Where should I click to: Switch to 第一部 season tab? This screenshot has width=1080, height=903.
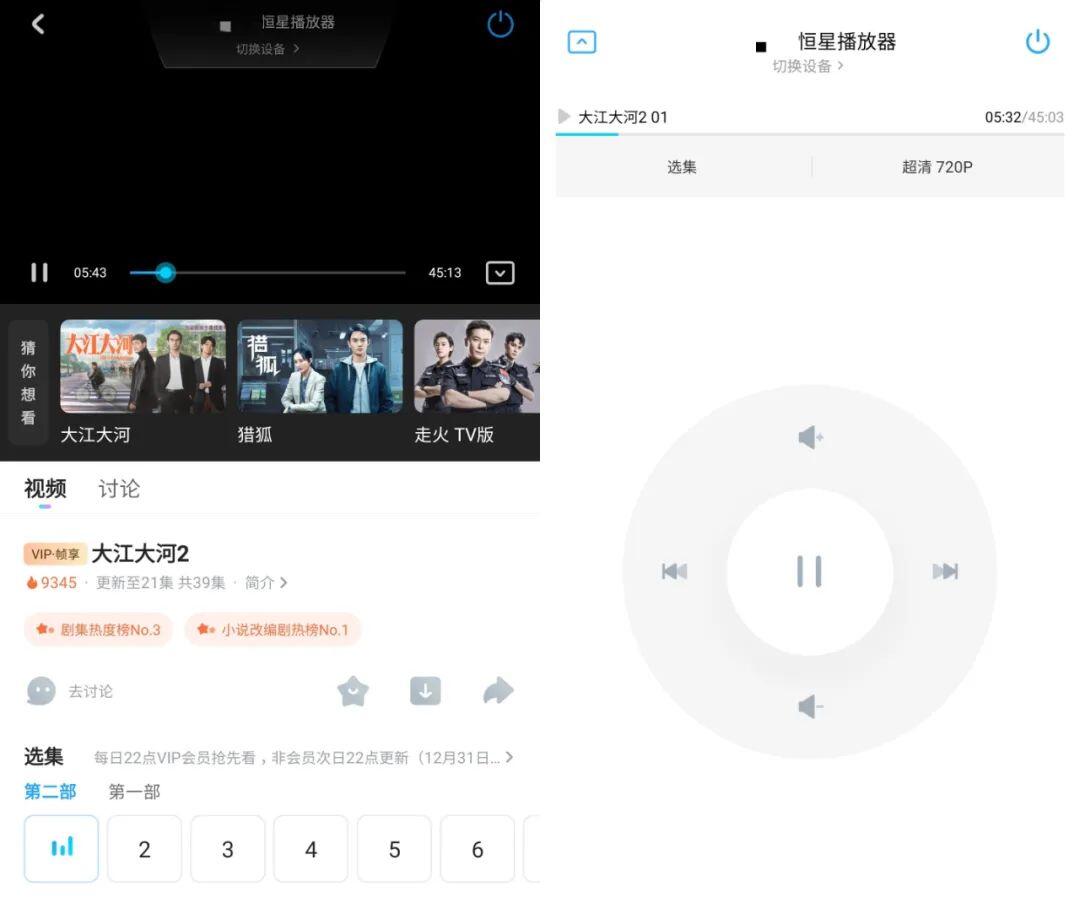134,791
